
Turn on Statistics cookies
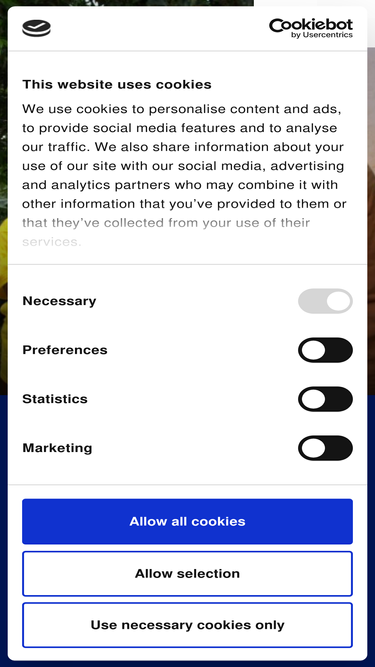click(325, 399)
